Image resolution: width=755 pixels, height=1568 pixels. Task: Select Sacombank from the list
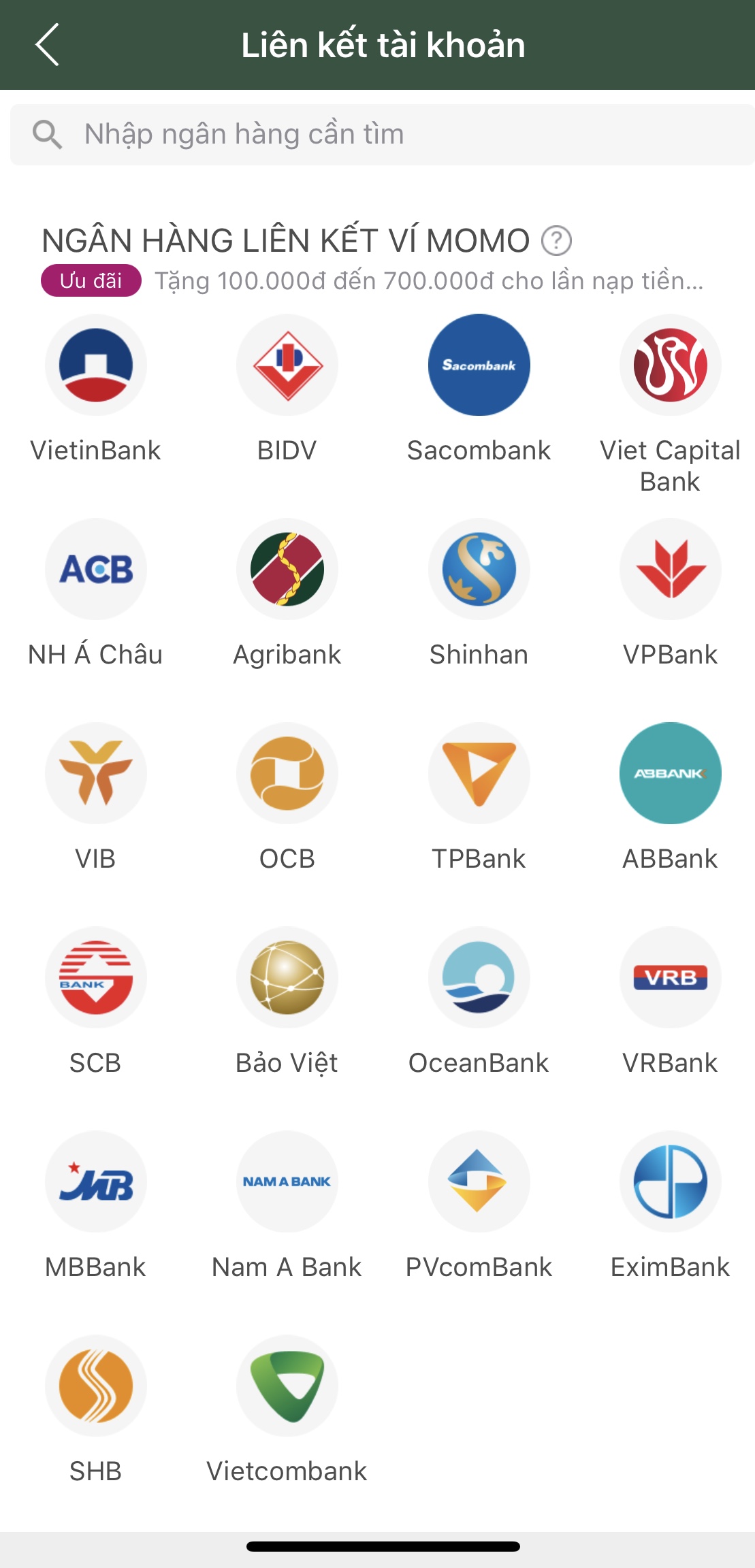coord(479,365)
